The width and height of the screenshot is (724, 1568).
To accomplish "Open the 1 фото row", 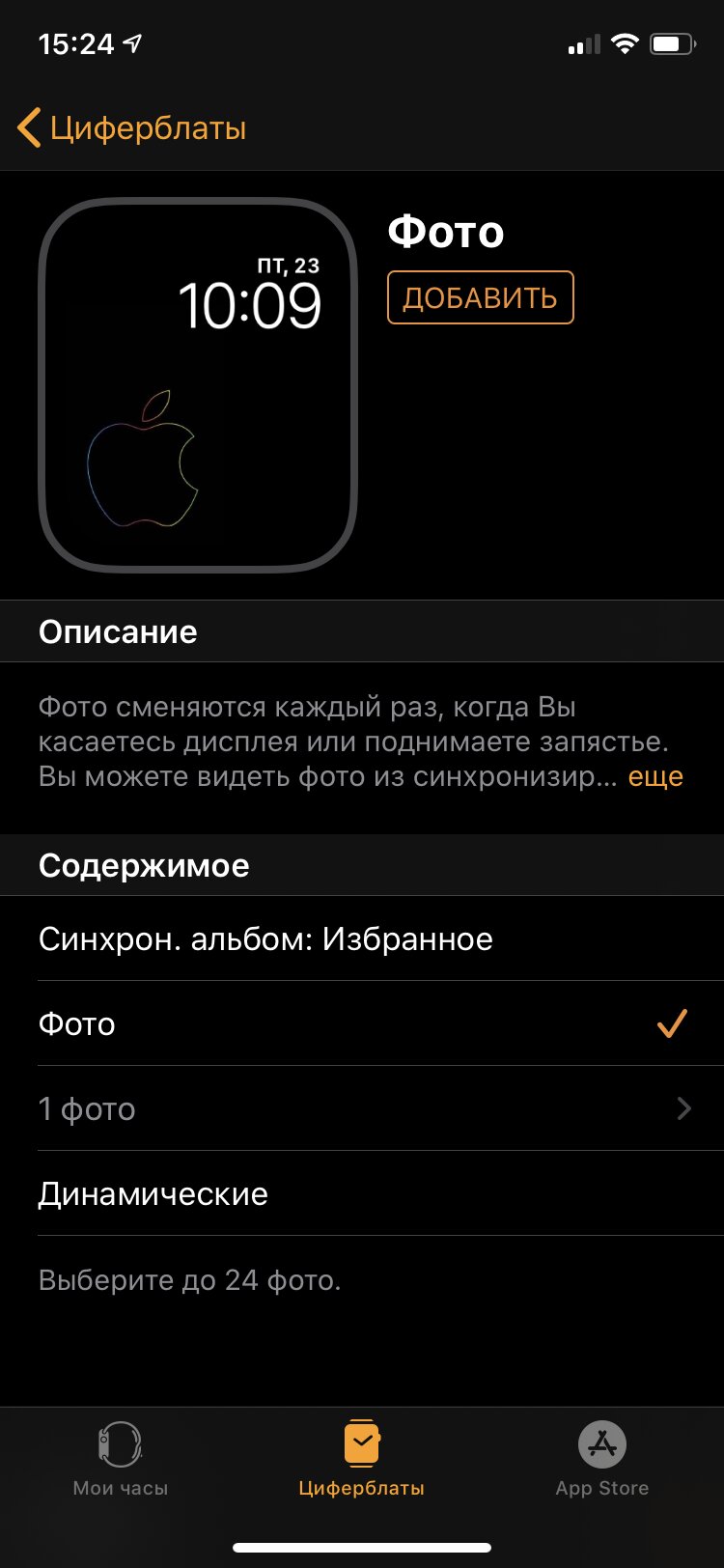I will 362,1108.
